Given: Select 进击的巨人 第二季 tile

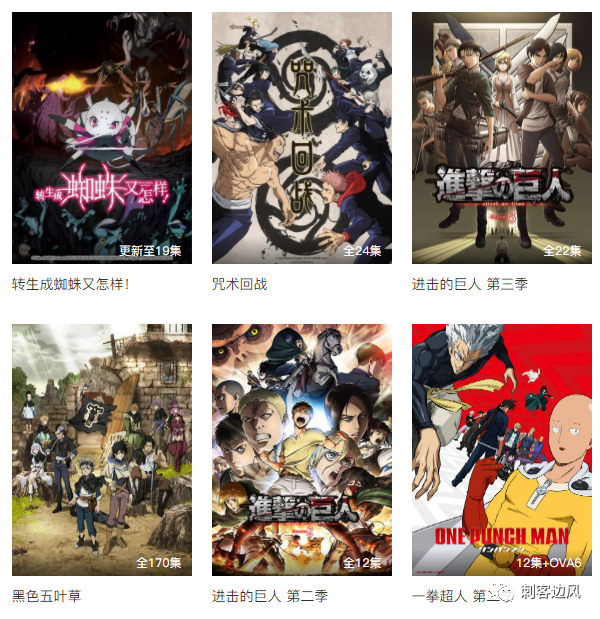Looking at the screenshot, I should [x=301, y=449].
